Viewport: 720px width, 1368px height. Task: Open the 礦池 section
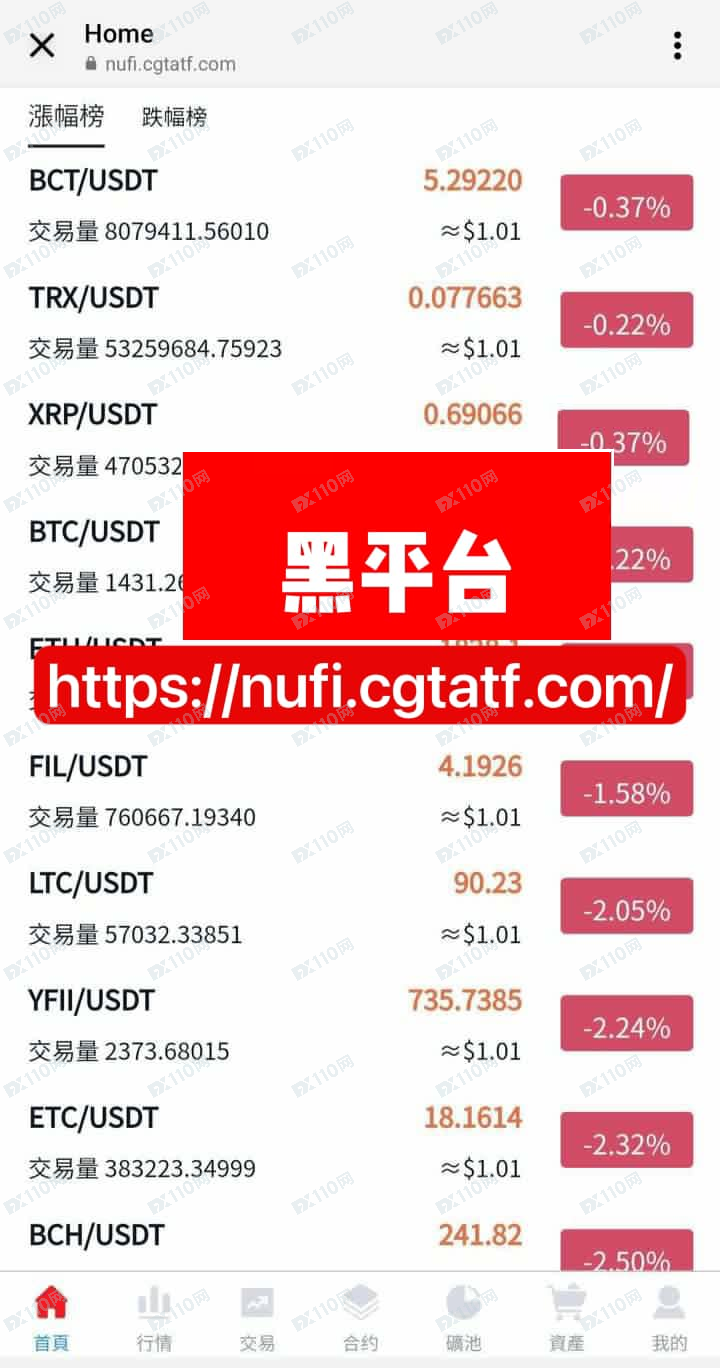coord(463,1320)
